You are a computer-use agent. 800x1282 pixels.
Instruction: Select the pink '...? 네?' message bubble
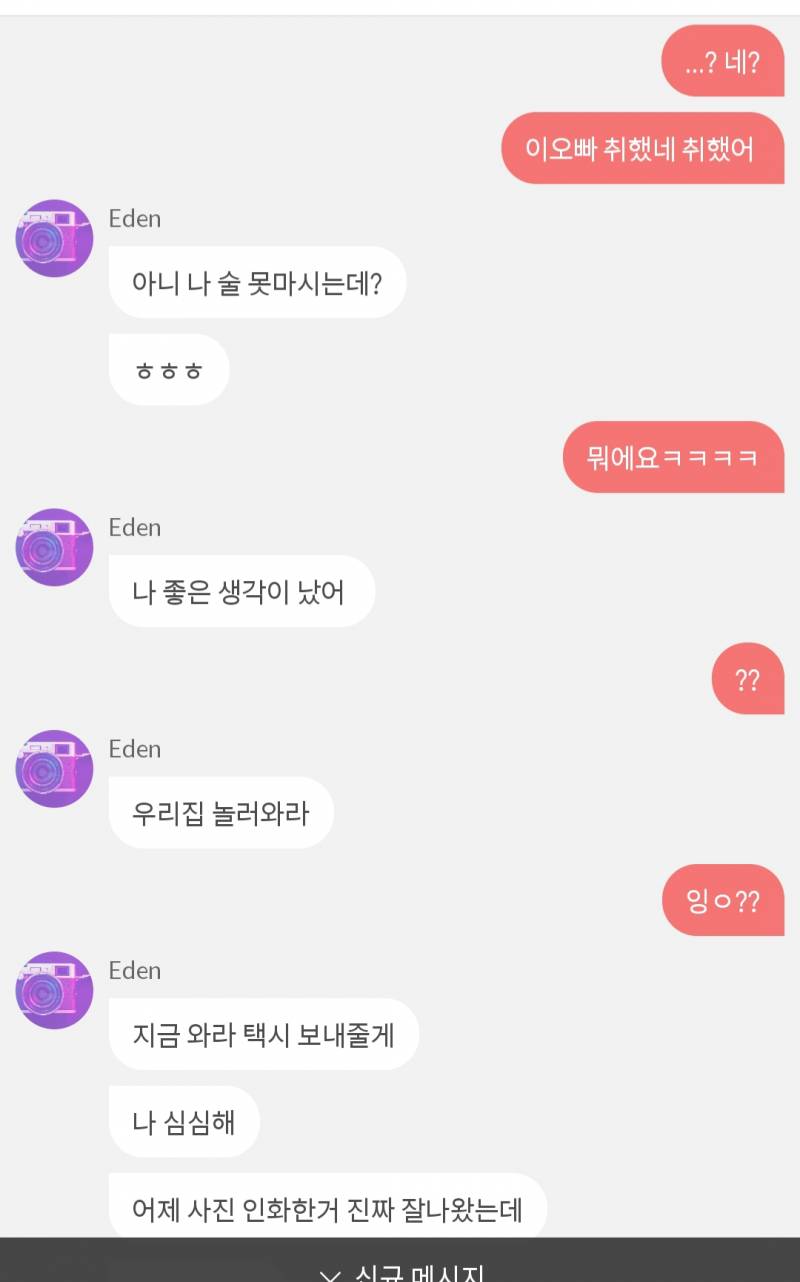722,61
